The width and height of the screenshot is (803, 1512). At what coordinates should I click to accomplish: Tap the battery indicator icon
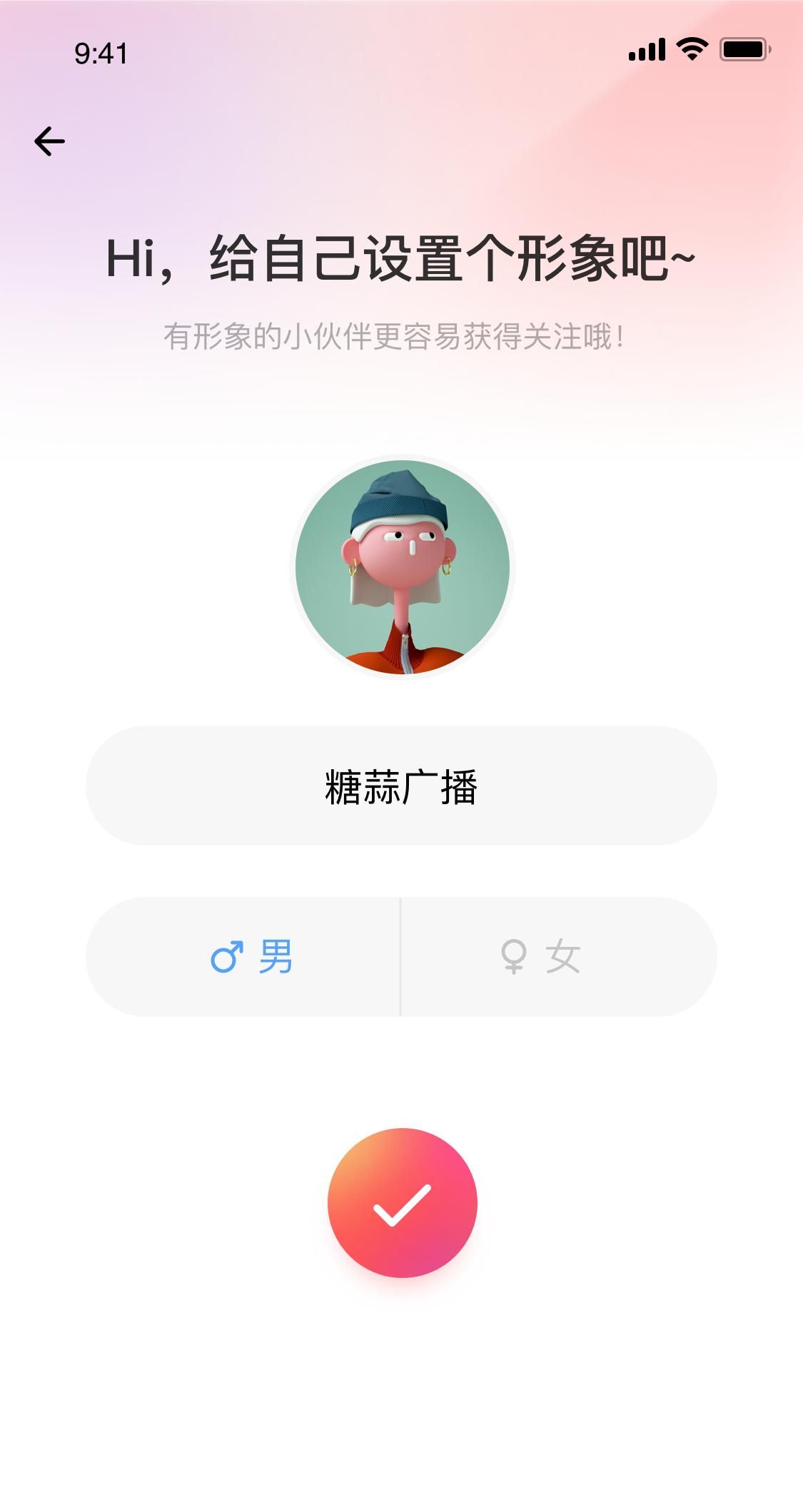(x=743, y=49)
